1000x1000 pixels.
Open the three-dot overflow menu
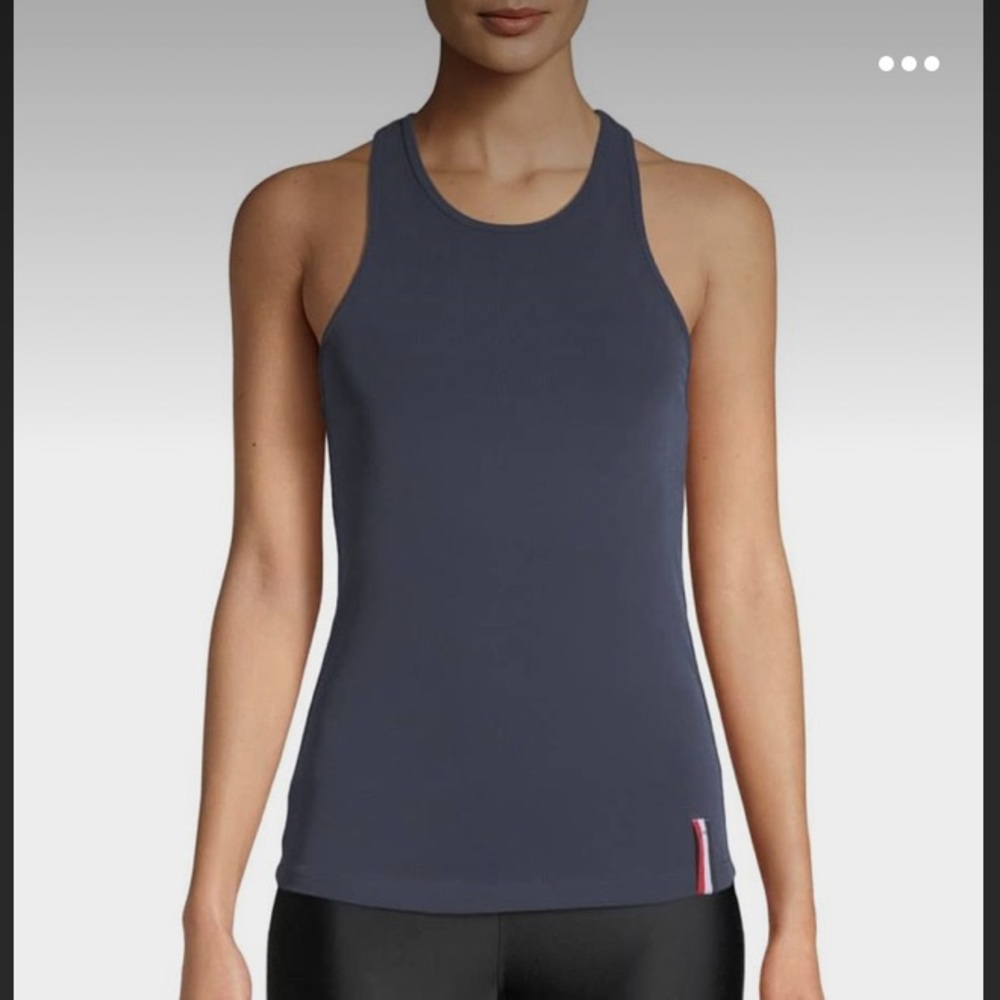(x=909, y=63)
